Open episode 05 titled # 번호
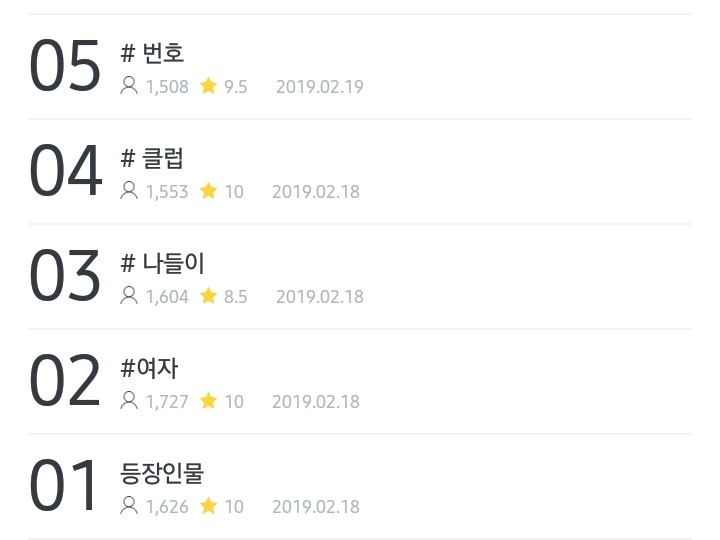The height and width of the screenshot is (540, 720). pyautogui.click(x=152, y=54)
